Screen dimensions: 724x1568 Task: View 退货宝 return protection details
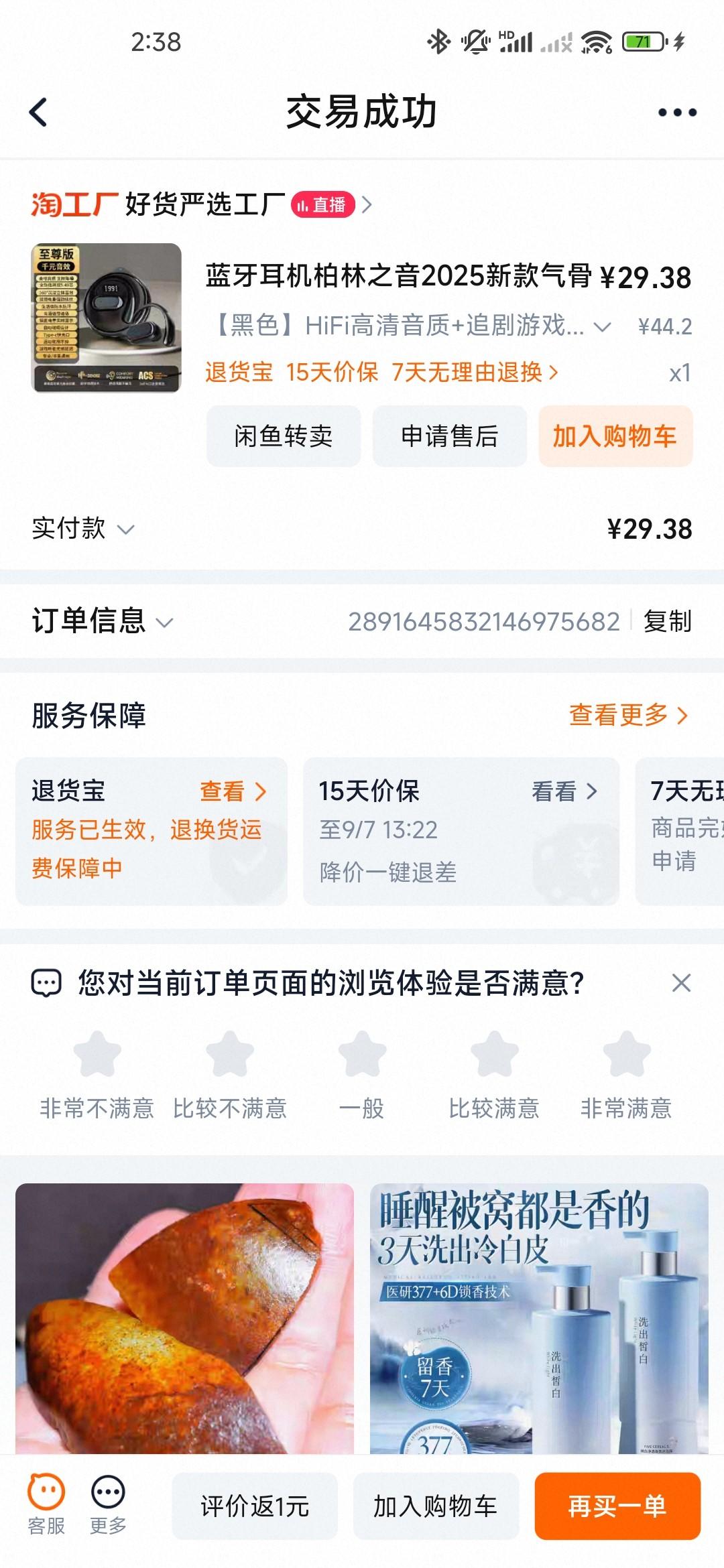233,791
